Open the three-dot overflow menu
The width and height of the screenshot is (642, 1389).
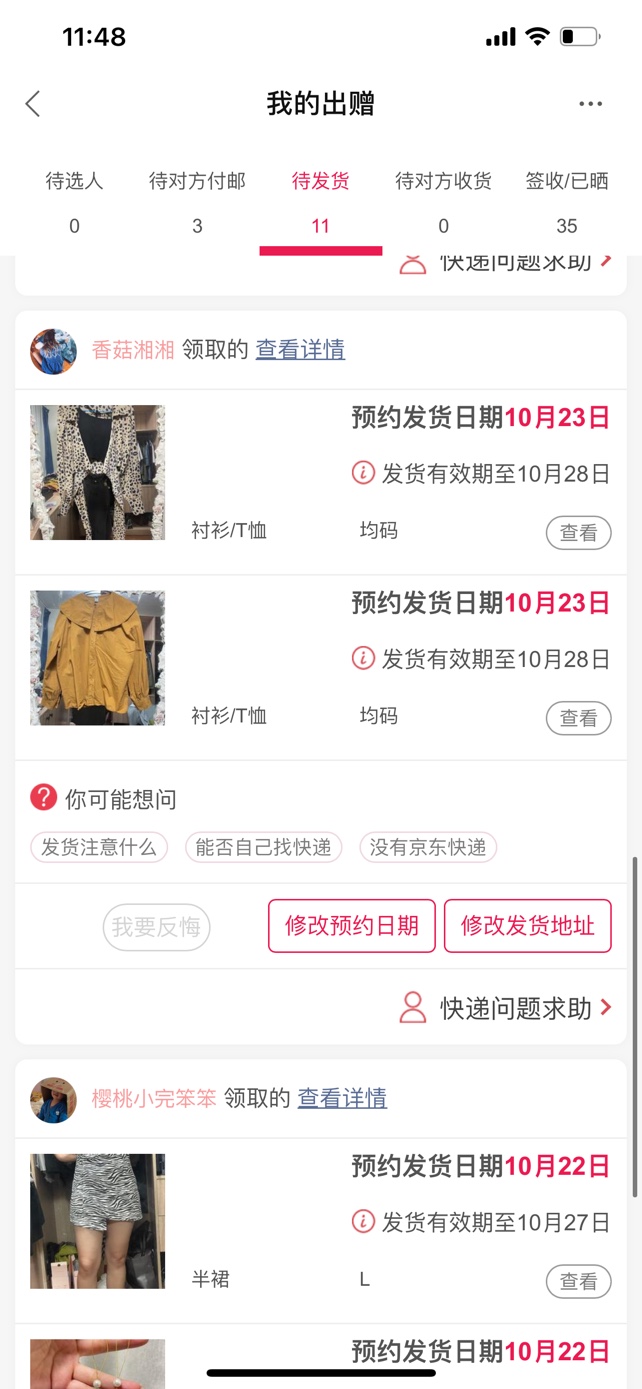pos(590,104)
